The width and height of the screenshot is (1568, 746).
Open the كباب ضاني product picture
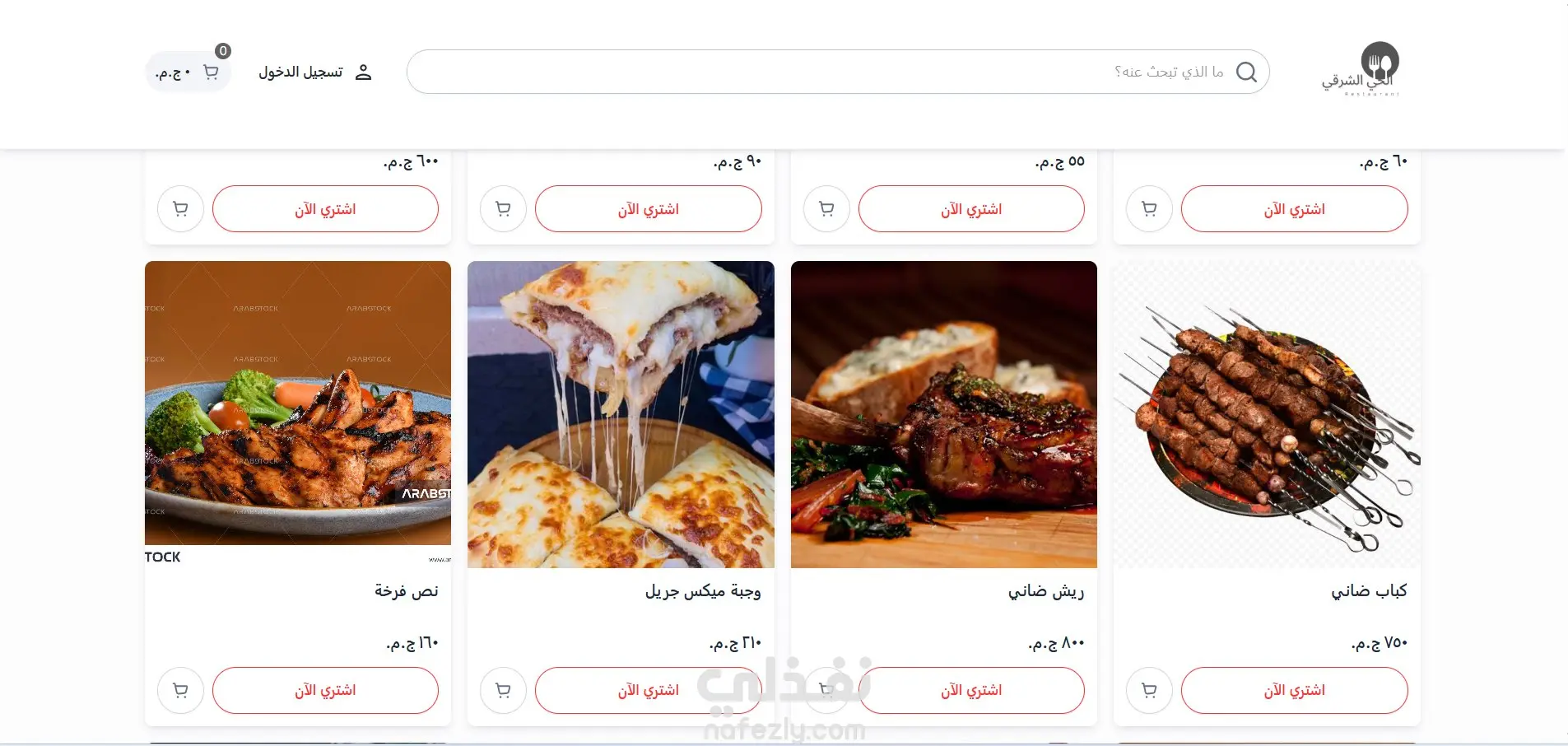point(1267,414)
